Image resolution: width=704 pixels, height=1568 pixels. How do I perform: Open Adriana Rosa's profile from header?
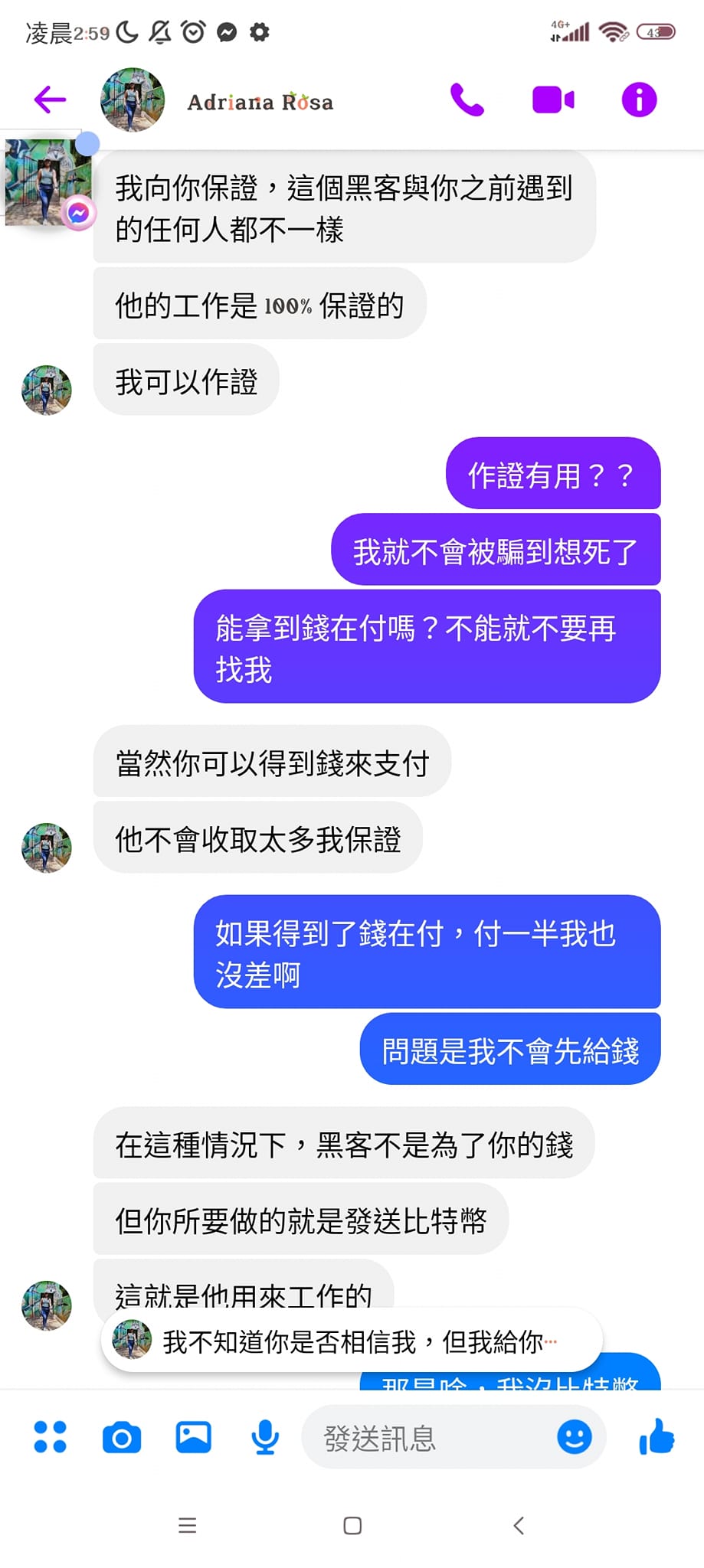(259, 101)
